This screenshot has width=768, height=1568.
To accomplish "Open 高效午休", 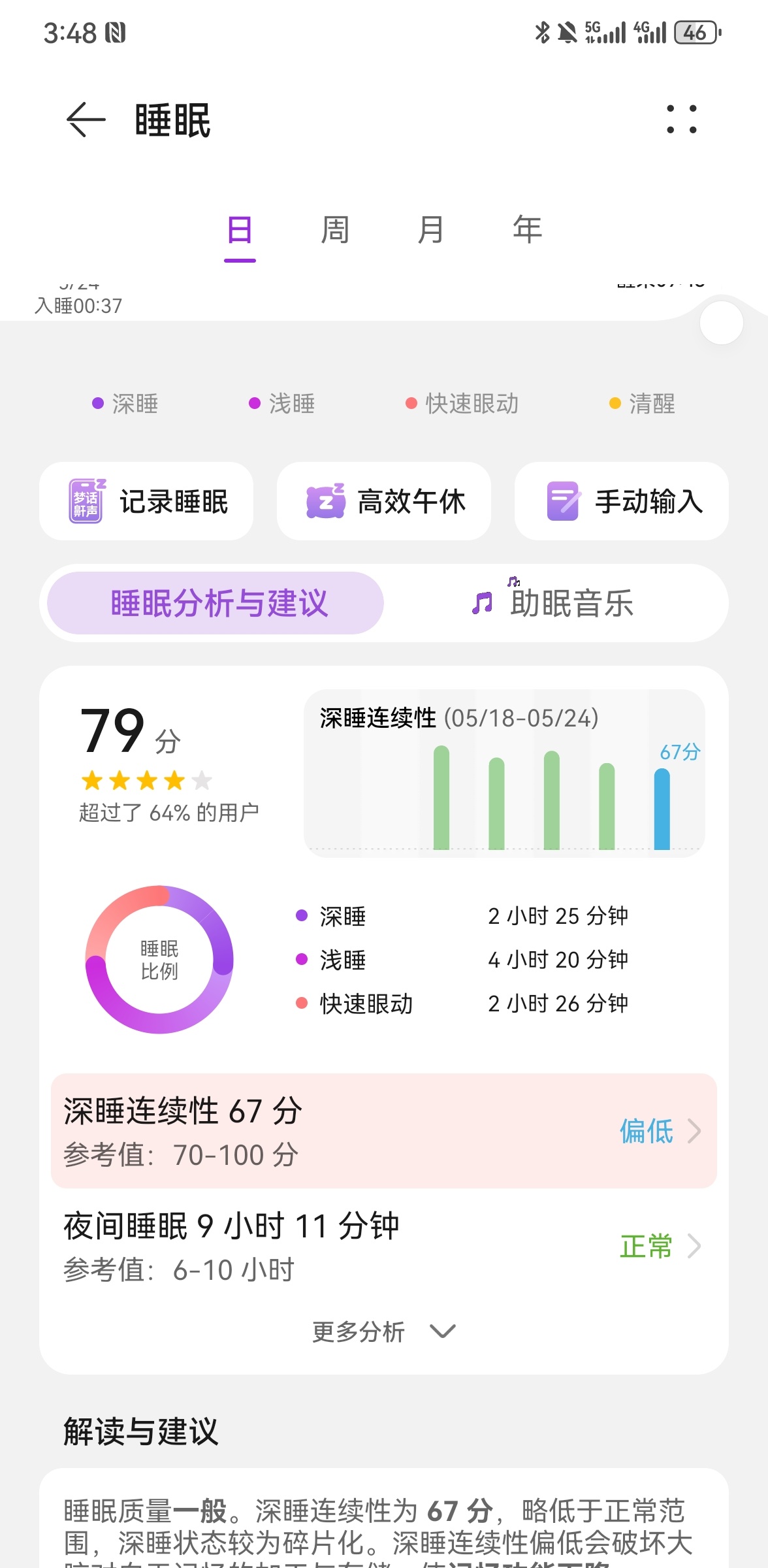I will click(x=384, y=502).
